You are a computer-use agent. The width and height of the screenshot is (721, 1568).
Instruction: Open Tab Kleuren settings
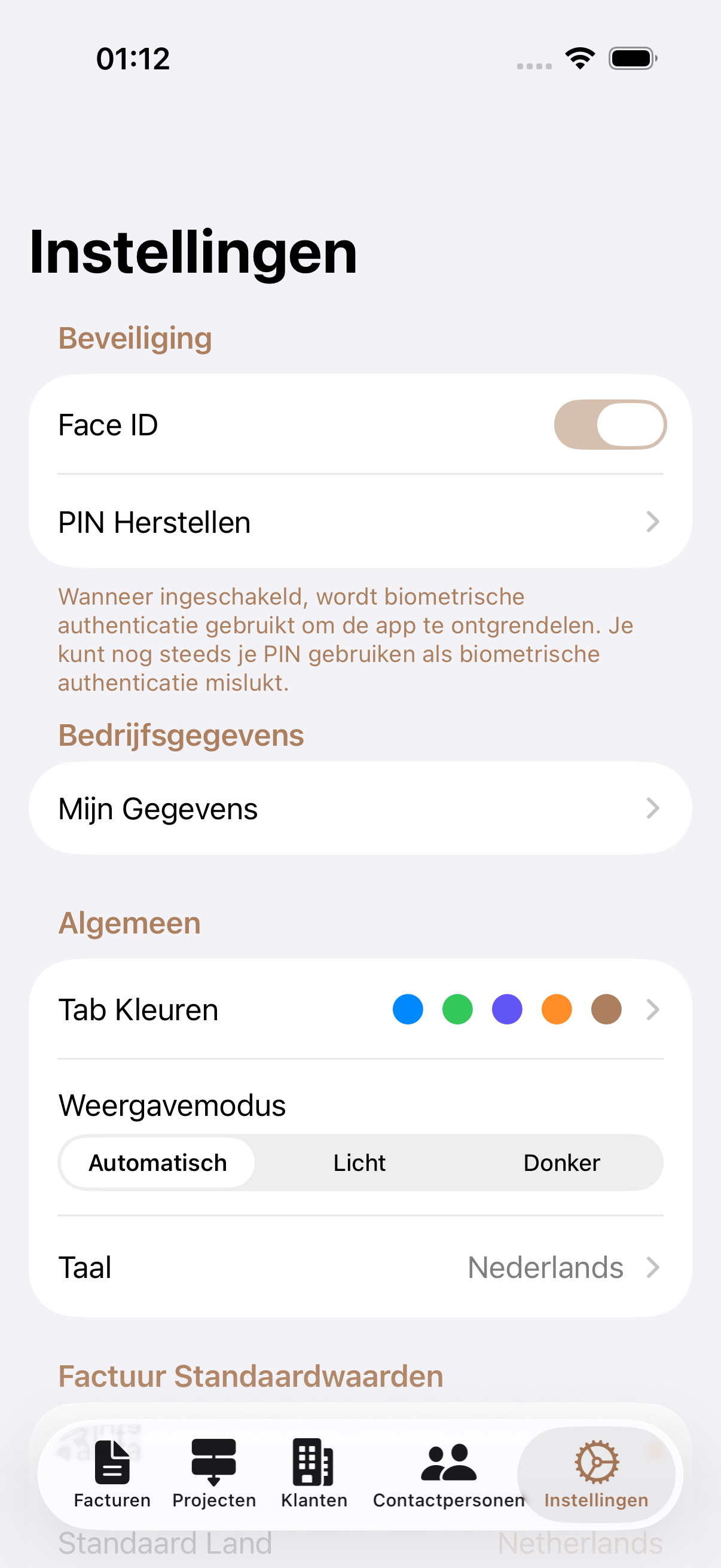point(359,1009)
